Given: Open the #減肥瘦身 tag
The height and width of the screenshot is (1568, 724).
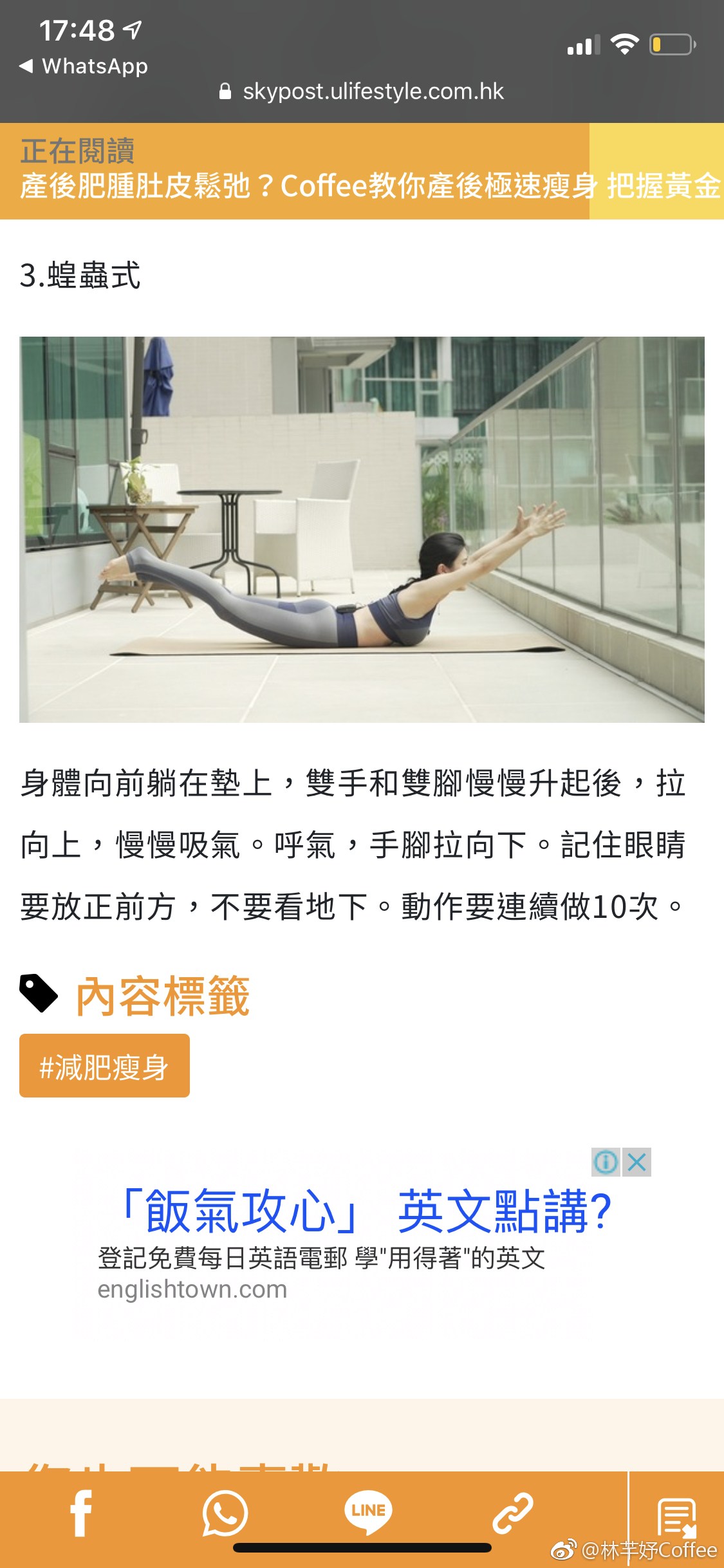Looking at the screenshot, I should coord(104,1066).
